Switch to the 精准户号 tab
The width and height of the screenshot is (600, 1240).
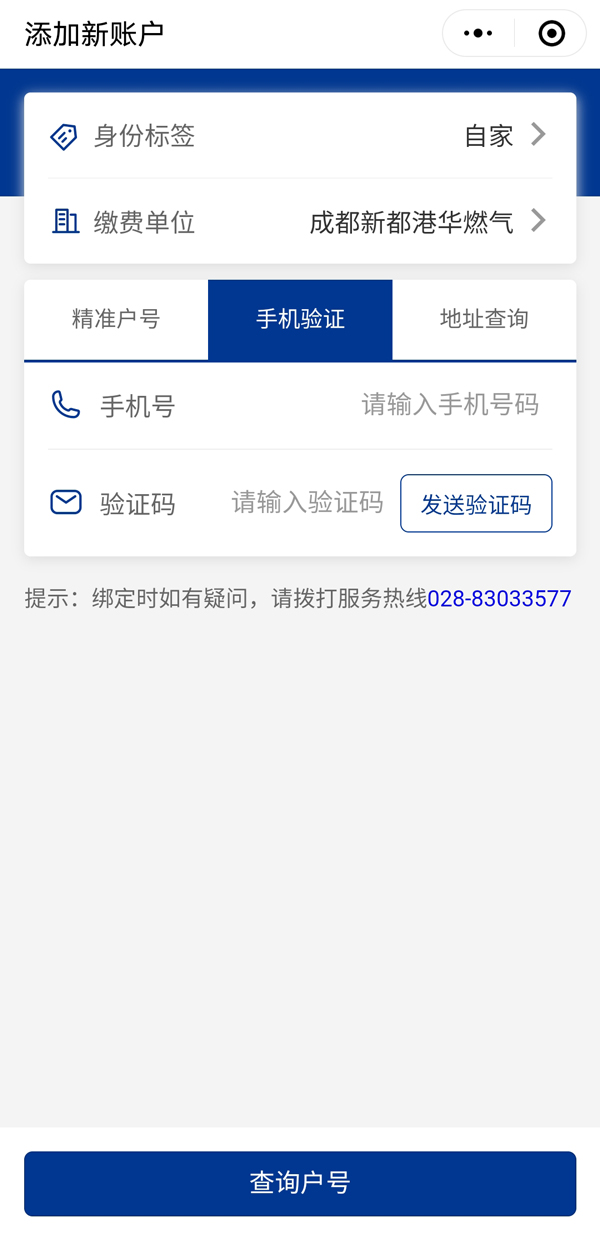(x=116, y=320)
